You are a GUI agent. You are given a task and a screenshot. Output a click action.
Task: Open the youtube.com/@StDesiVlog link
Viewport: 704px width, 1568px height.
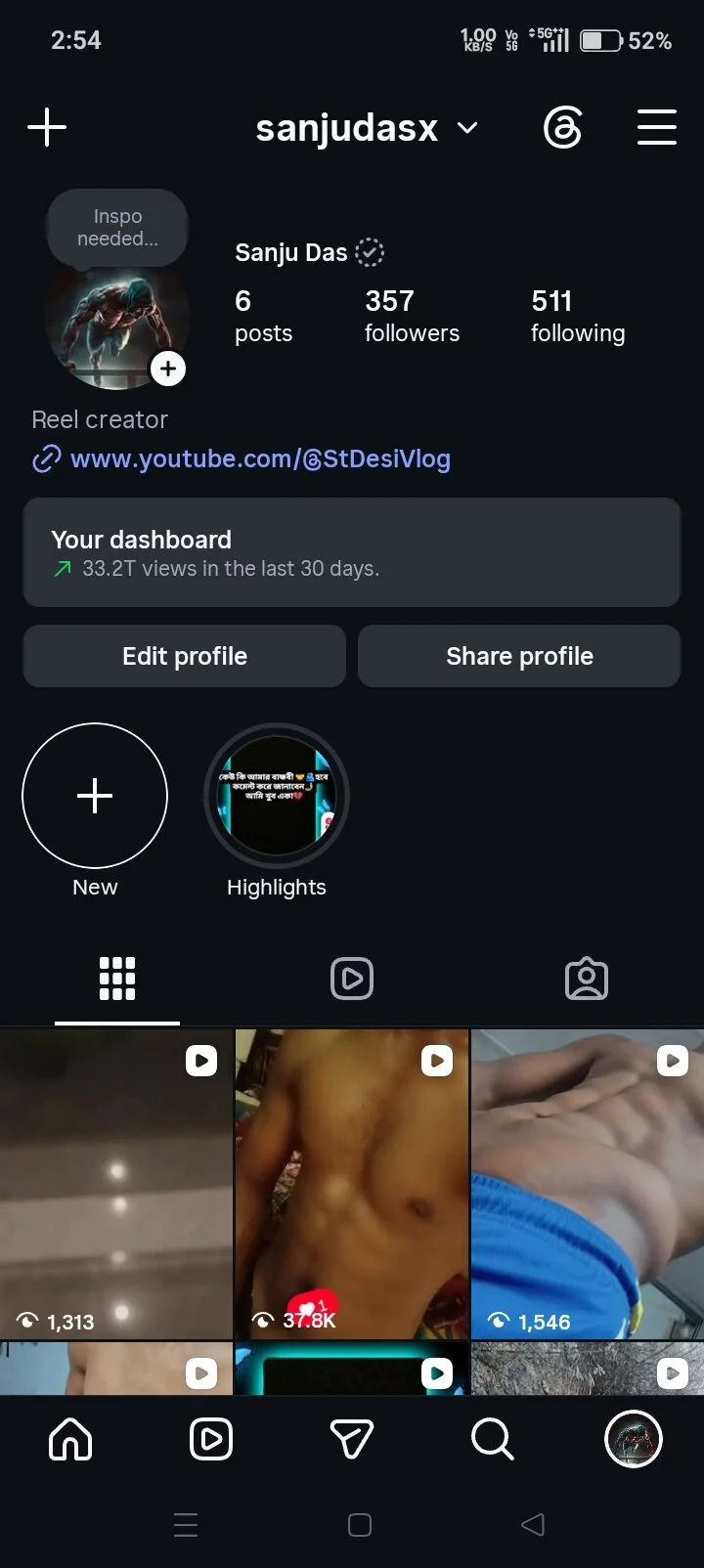click(260, 458)
